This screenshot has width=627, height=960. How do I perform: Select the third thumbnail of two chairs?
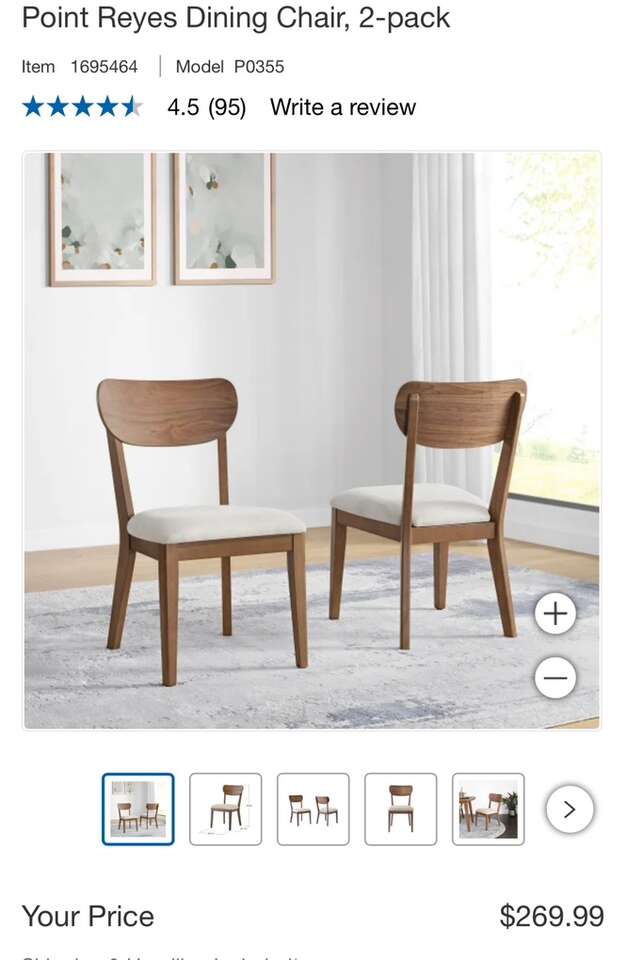click(x=313, y=809)
